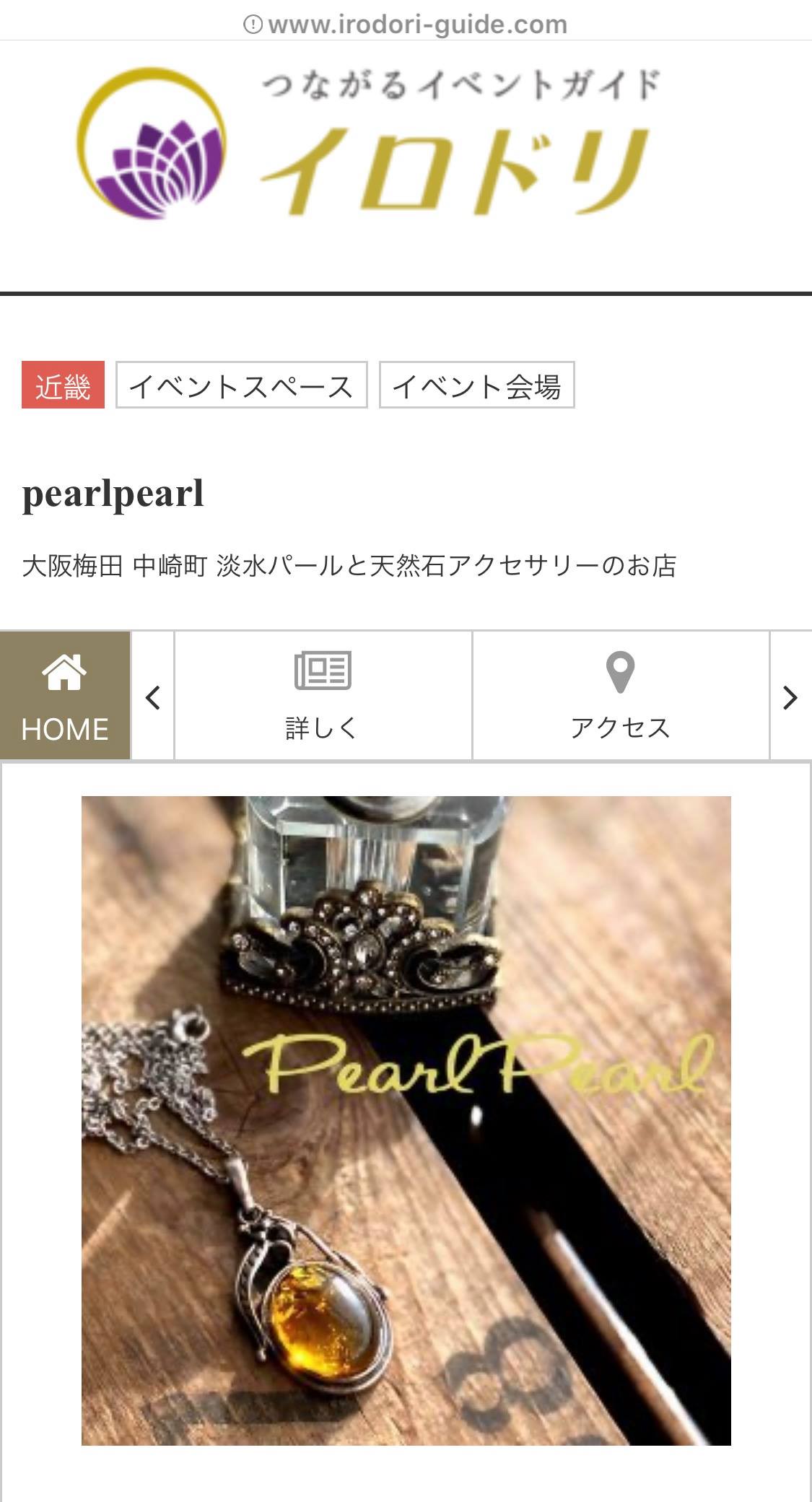The height and width of the screenshot is (1502, 812).
Task: Show previous tabs with left arrow
Action: coord(153,697)
